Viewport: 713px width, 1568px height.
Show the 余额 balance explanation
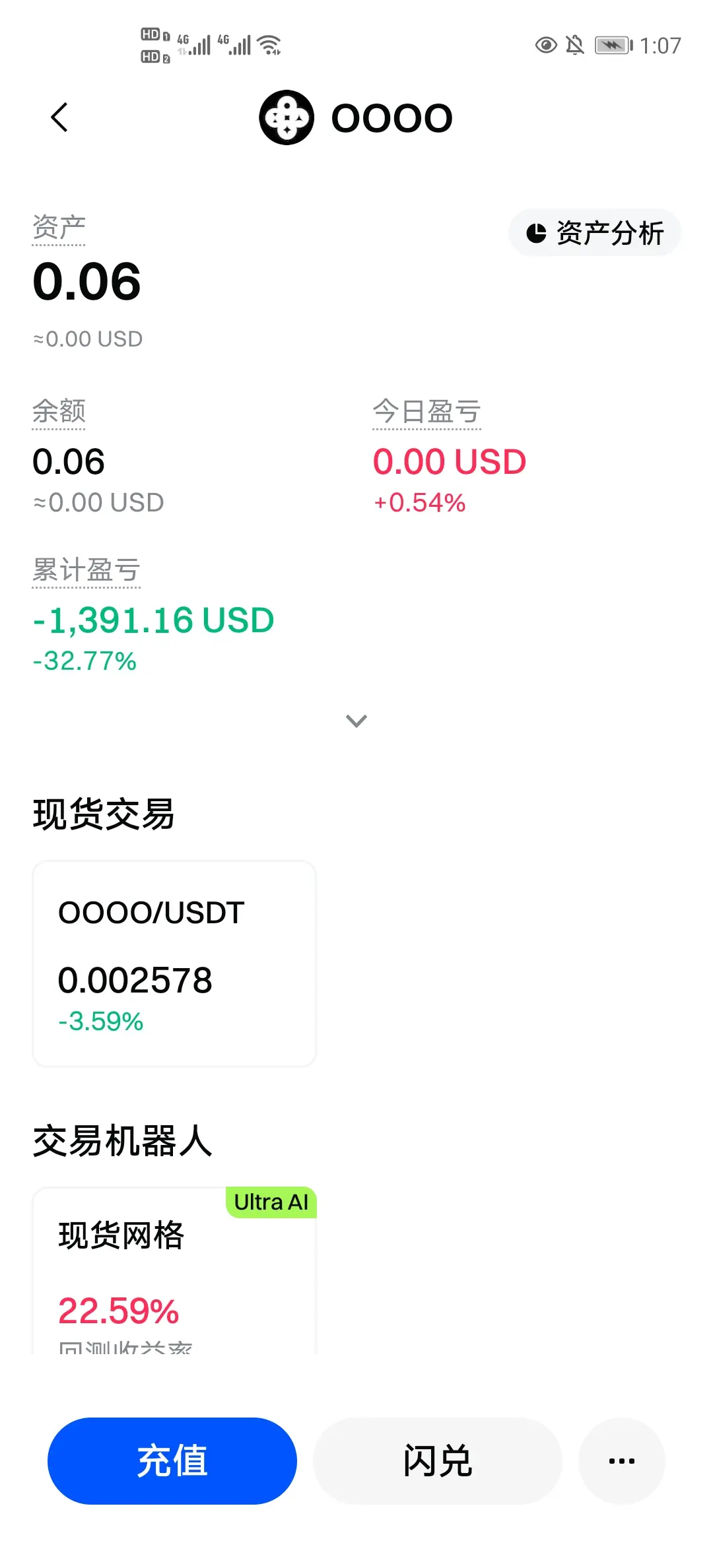[x=59, y=412]
